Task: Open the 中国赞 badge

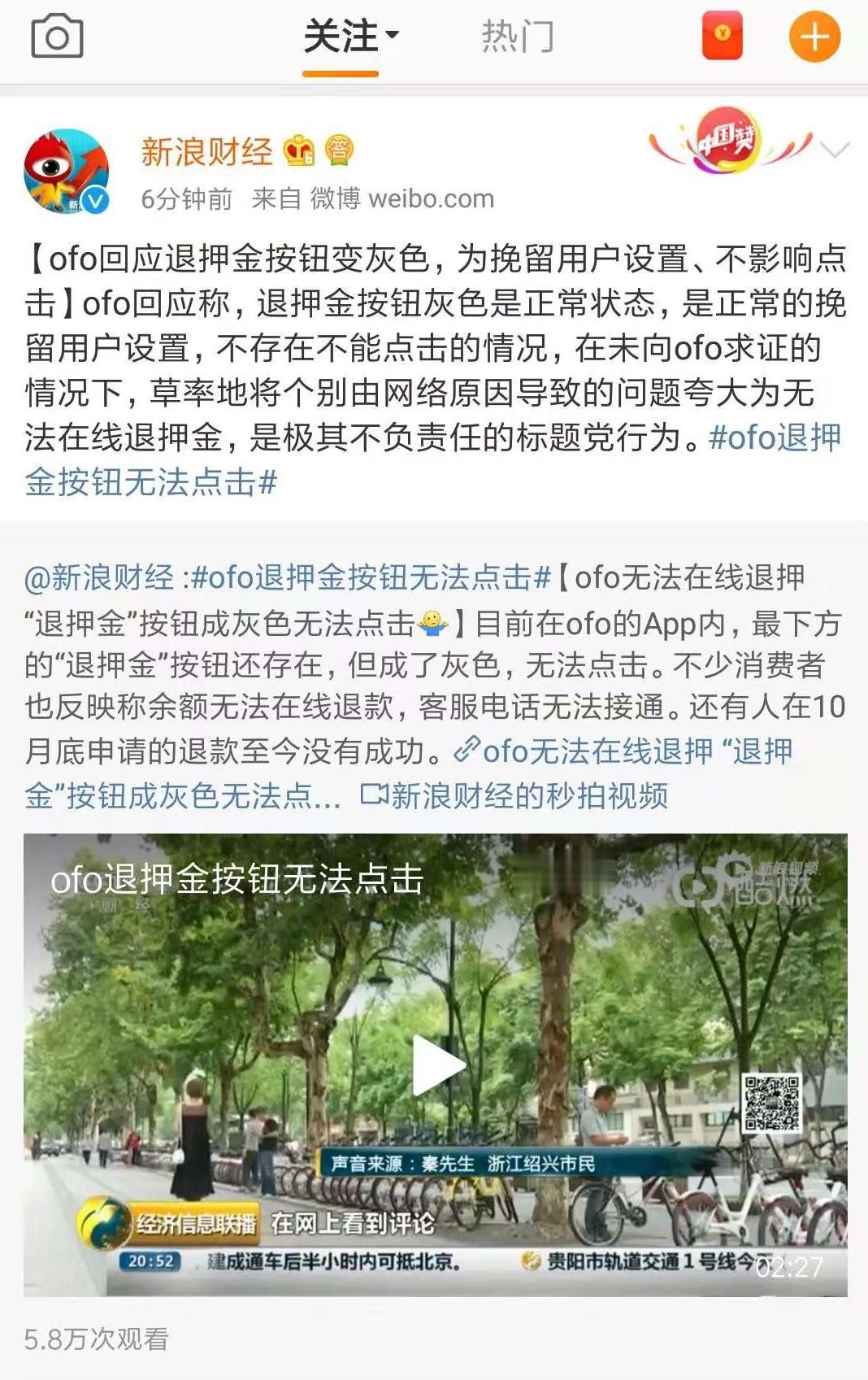Action: 728,141
